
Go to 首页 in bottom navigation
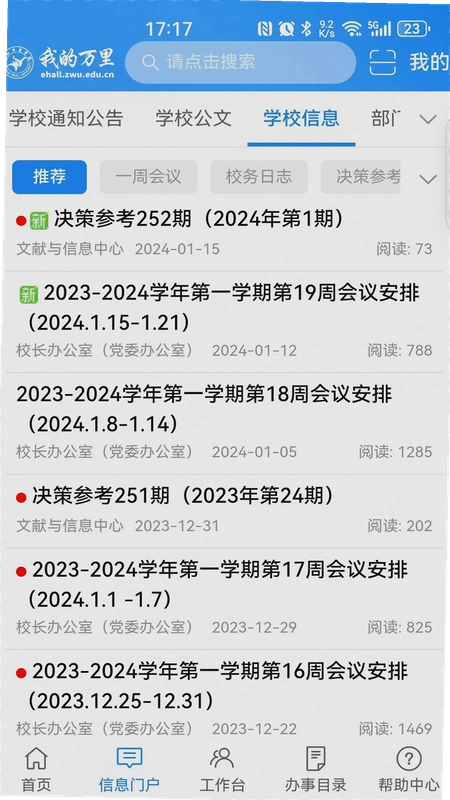pos(36,769)
